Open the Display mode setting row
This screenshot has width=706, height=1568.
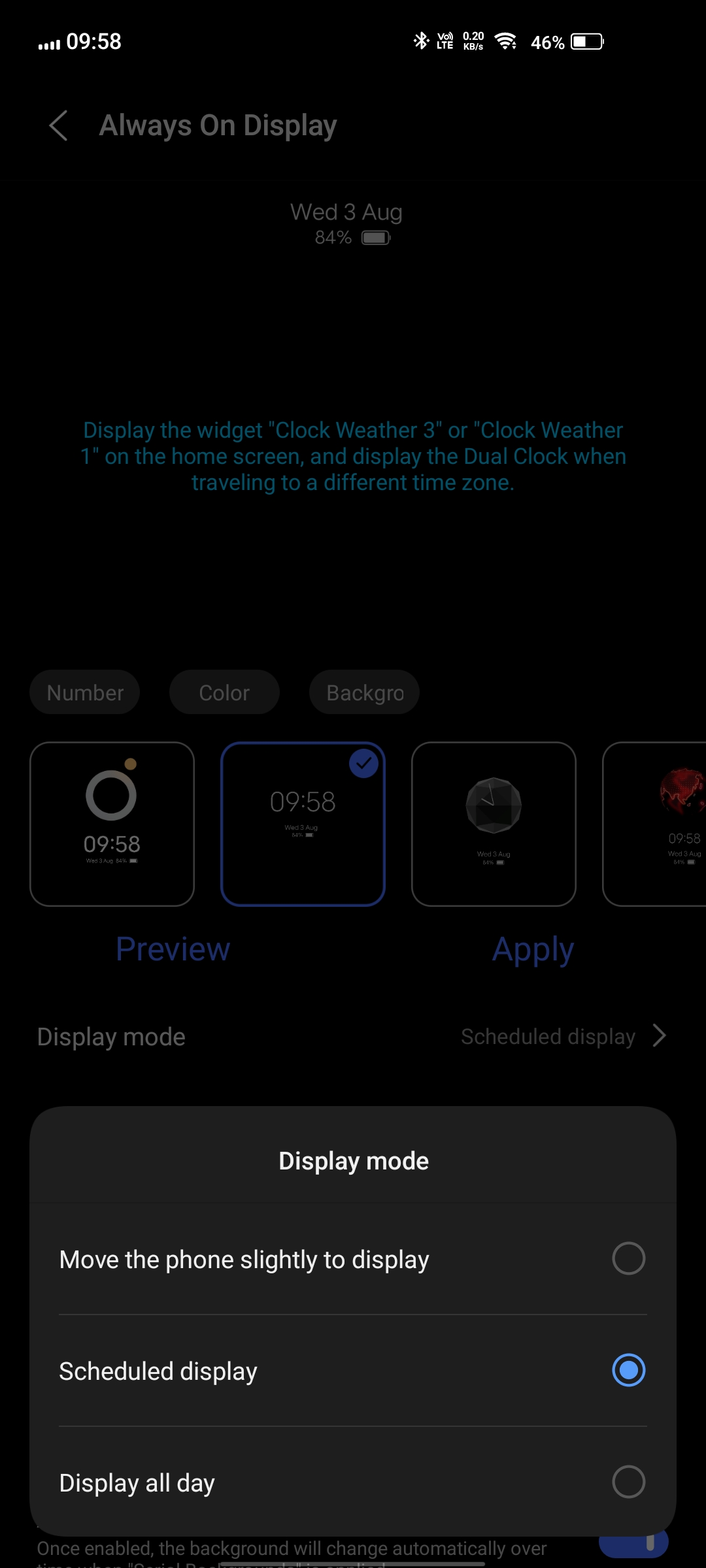click(x=353, y=1037)
